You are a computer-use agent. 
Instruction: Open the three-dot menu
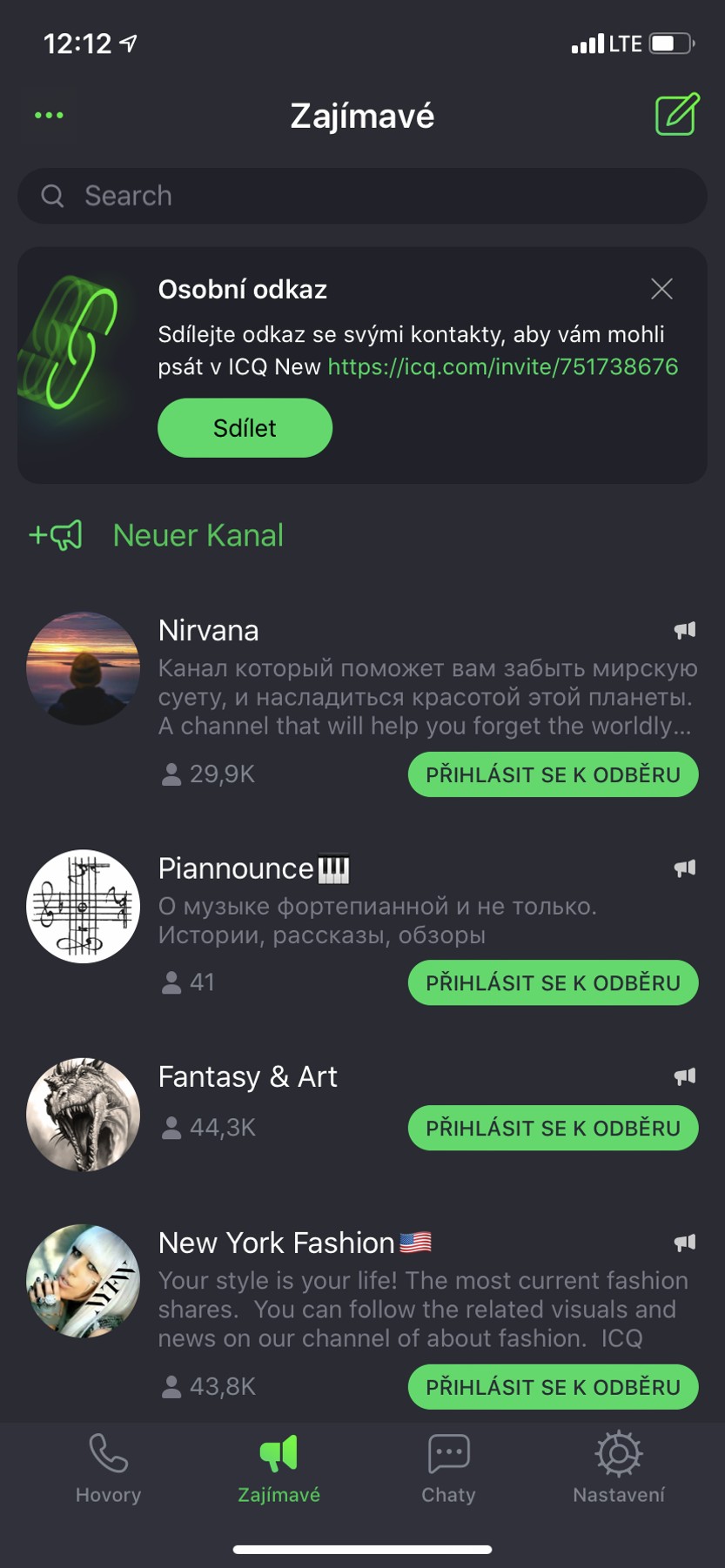pos(49,115)
